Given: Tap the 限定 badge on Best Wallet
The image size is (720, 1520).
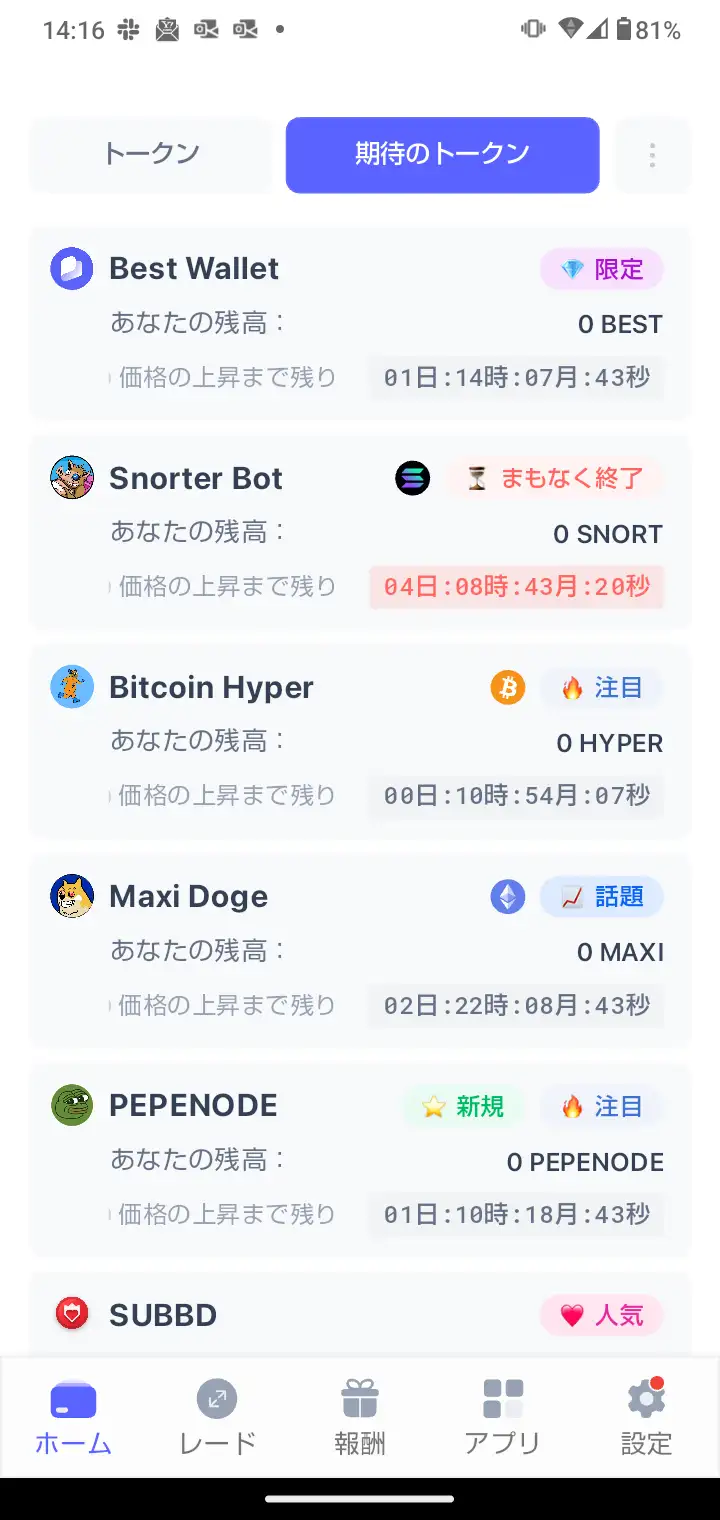Looking at the screenshot, I should 601,269.
